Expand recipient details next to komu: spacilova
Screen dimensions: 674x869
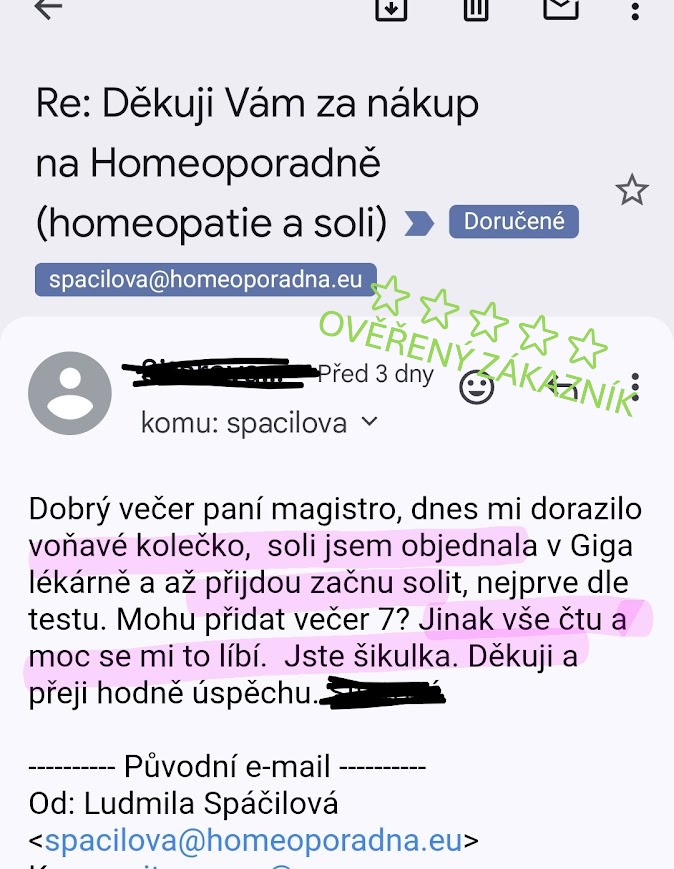(x=369, y=422)
